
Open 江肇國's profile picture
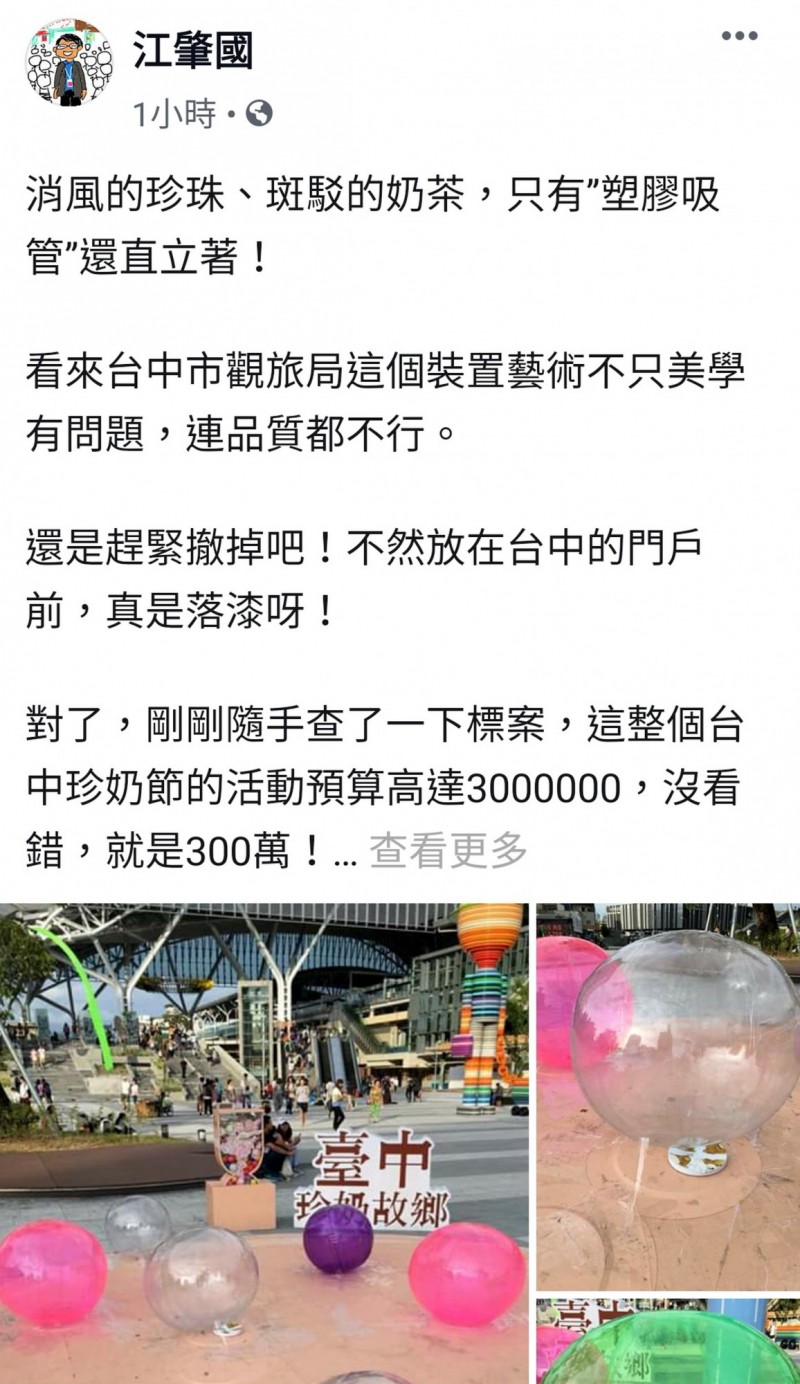[x=69, y=62]
